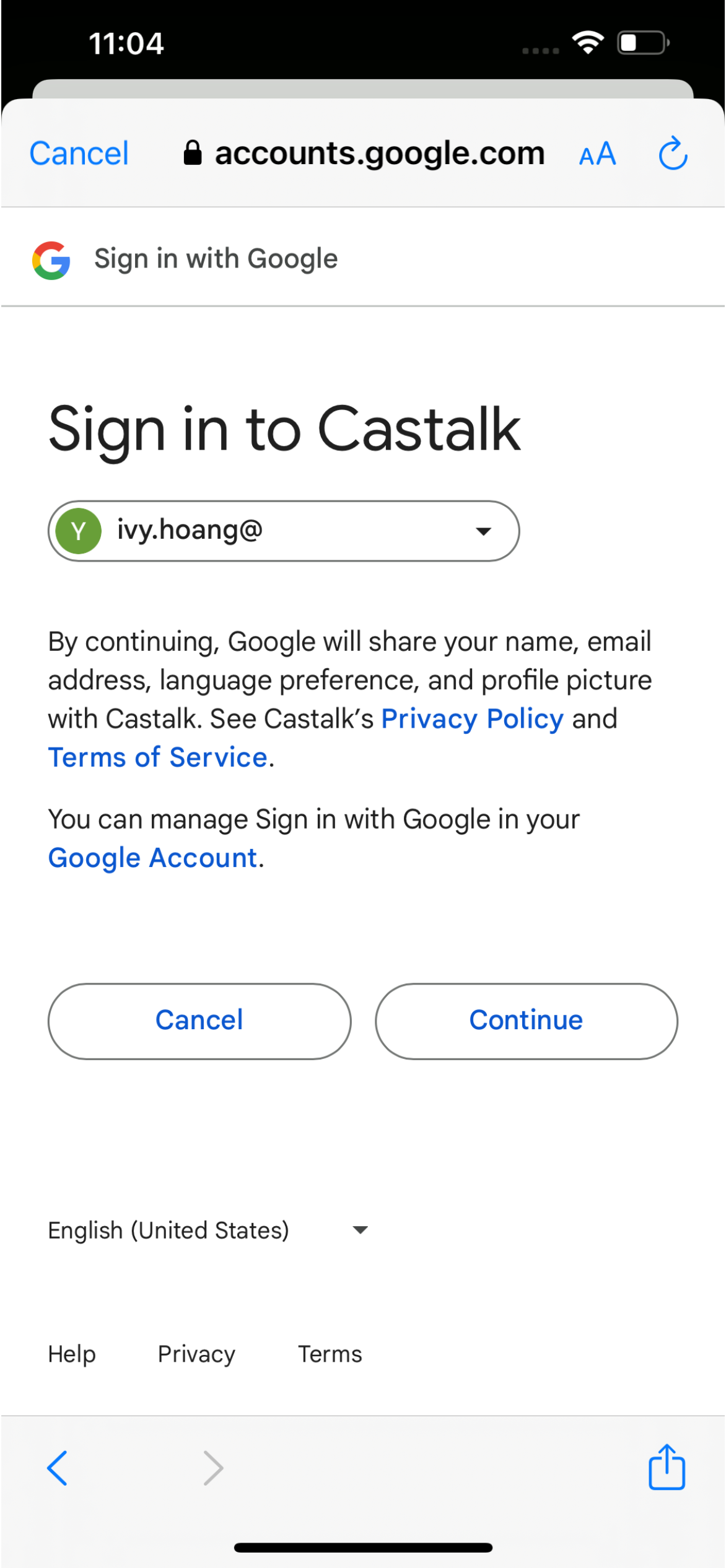
Task: Go back with the browser back arrow
Action: coord(57,1468)
